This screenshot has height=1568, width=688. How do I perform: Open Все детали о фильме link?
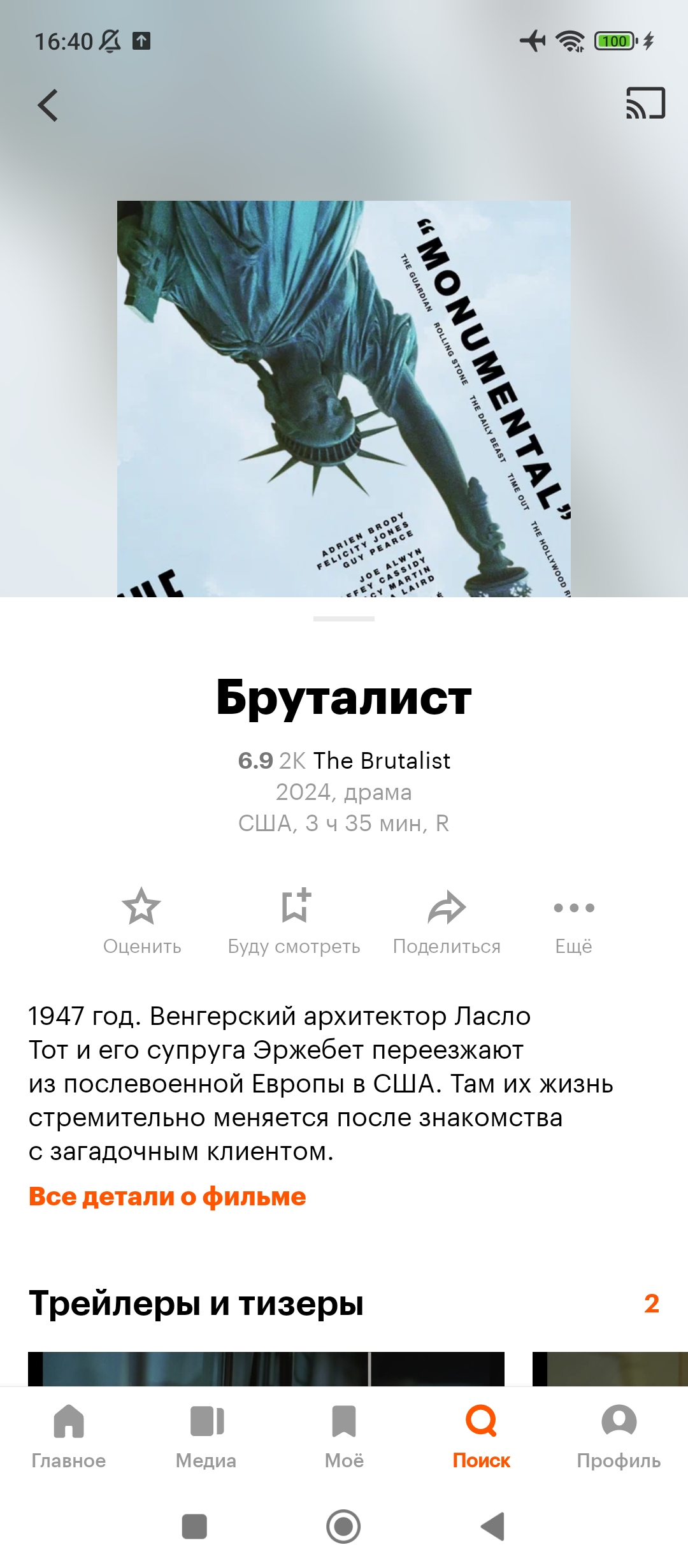click(167, 1197)
